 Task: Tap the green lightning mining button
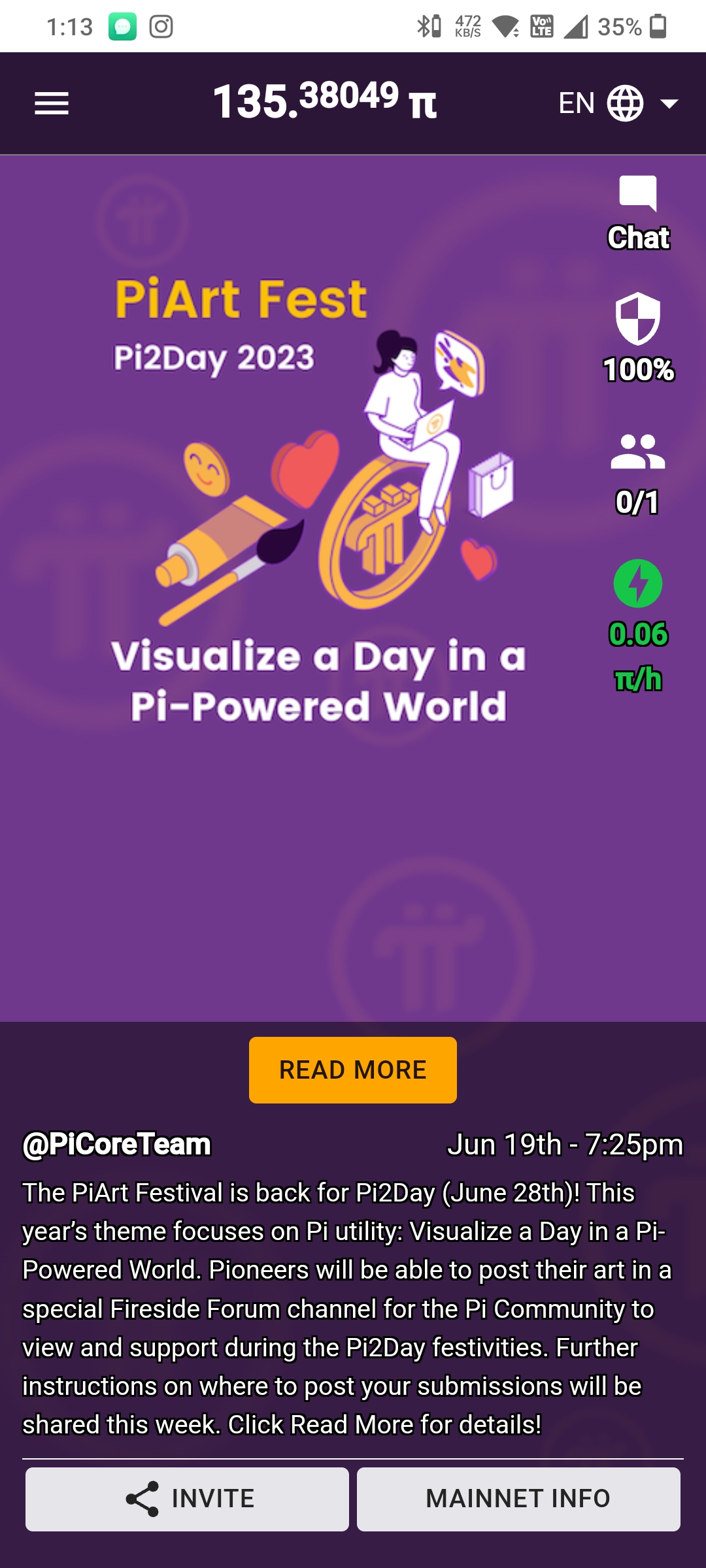click(638, 583)
